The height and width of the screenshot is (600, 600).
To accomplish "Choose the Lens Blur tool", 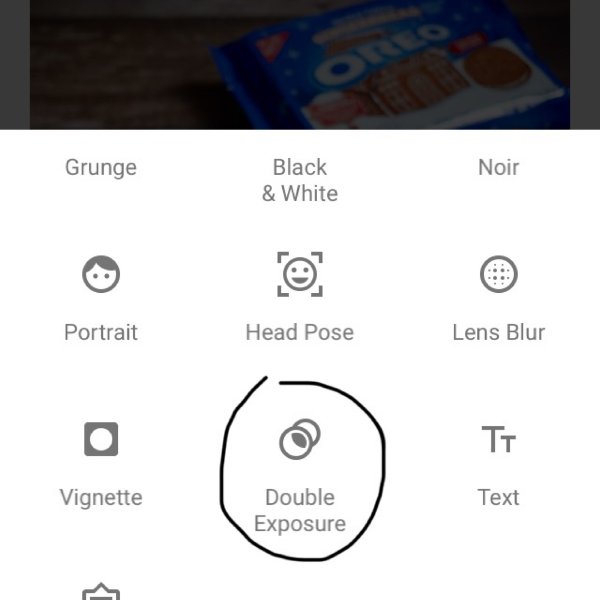I will 498,274.
